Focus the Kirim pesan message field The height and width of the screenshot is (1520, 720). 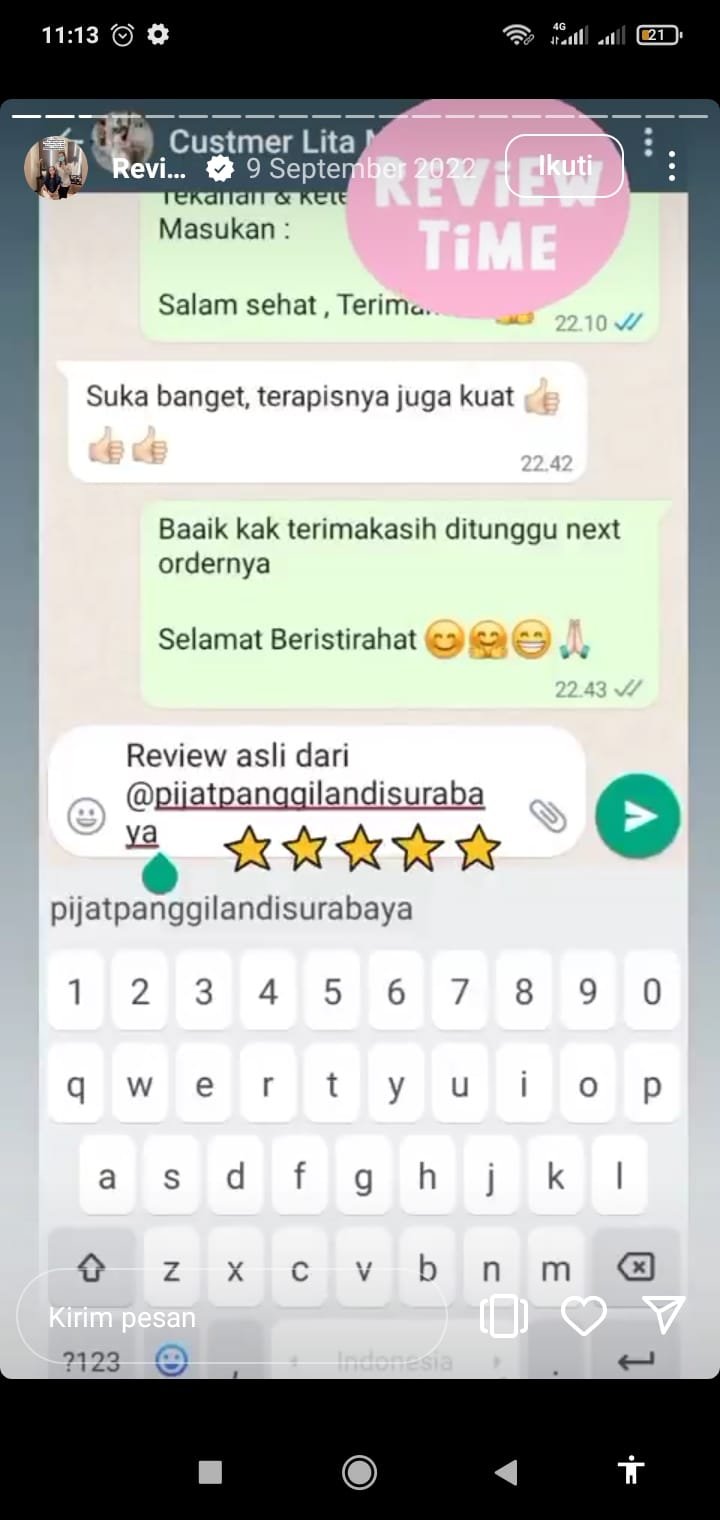click(230, 1317)
